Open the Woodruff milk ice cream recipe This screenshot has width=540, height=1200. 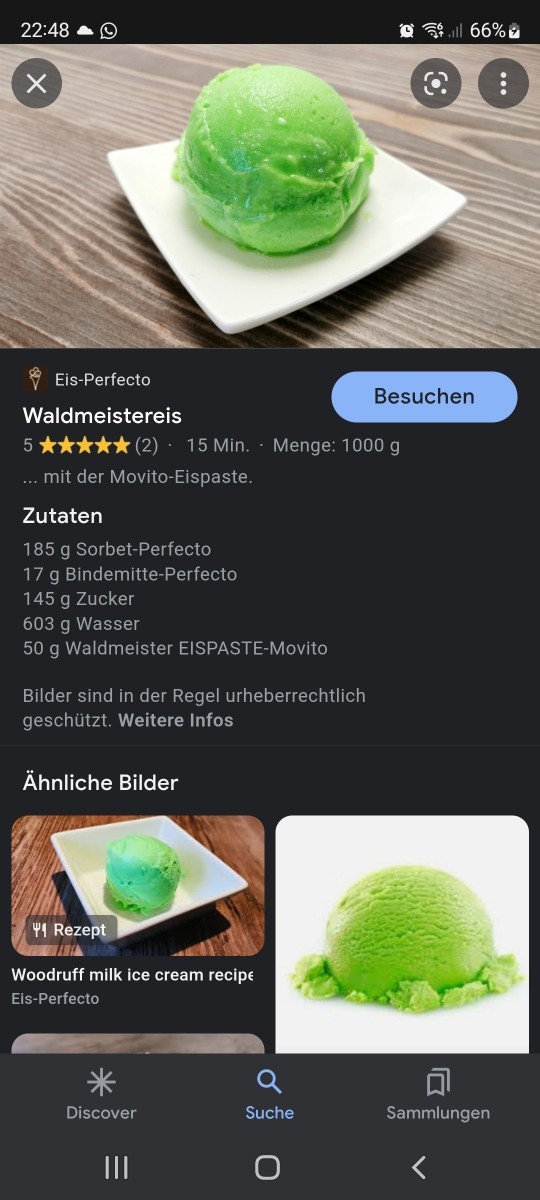pos(138,911)
